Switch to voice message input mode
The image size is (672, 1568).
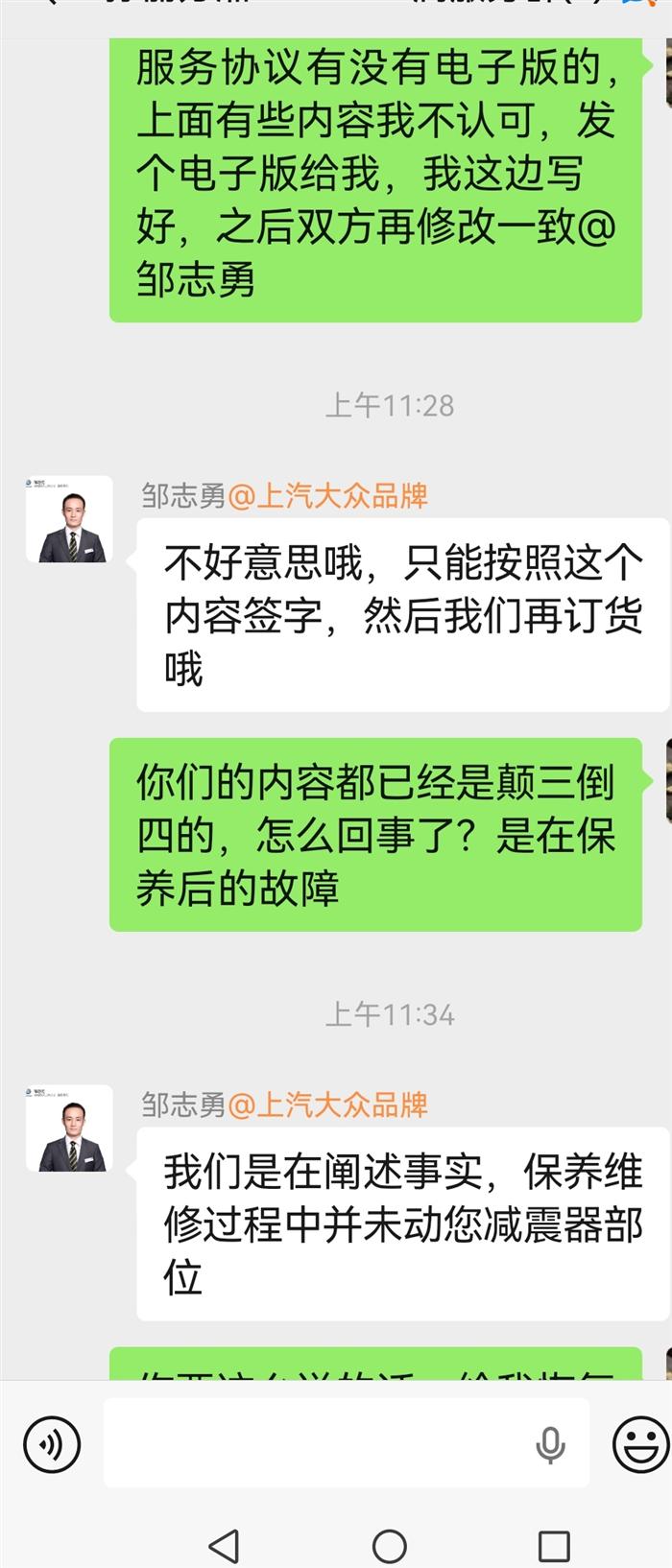click(x=52, y=1443)
